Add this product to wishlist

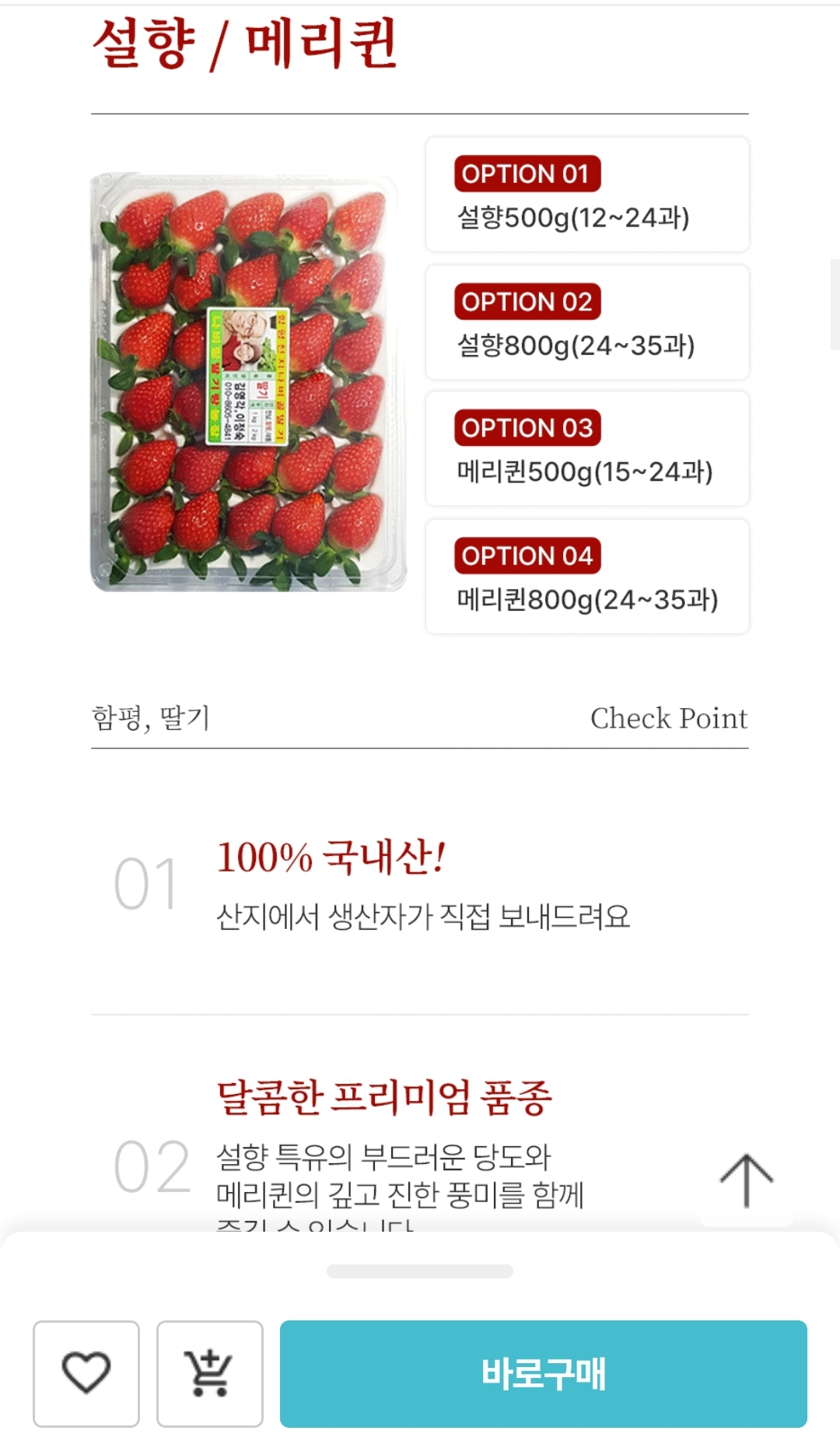pyautogui.click(x=86, y=1373)
